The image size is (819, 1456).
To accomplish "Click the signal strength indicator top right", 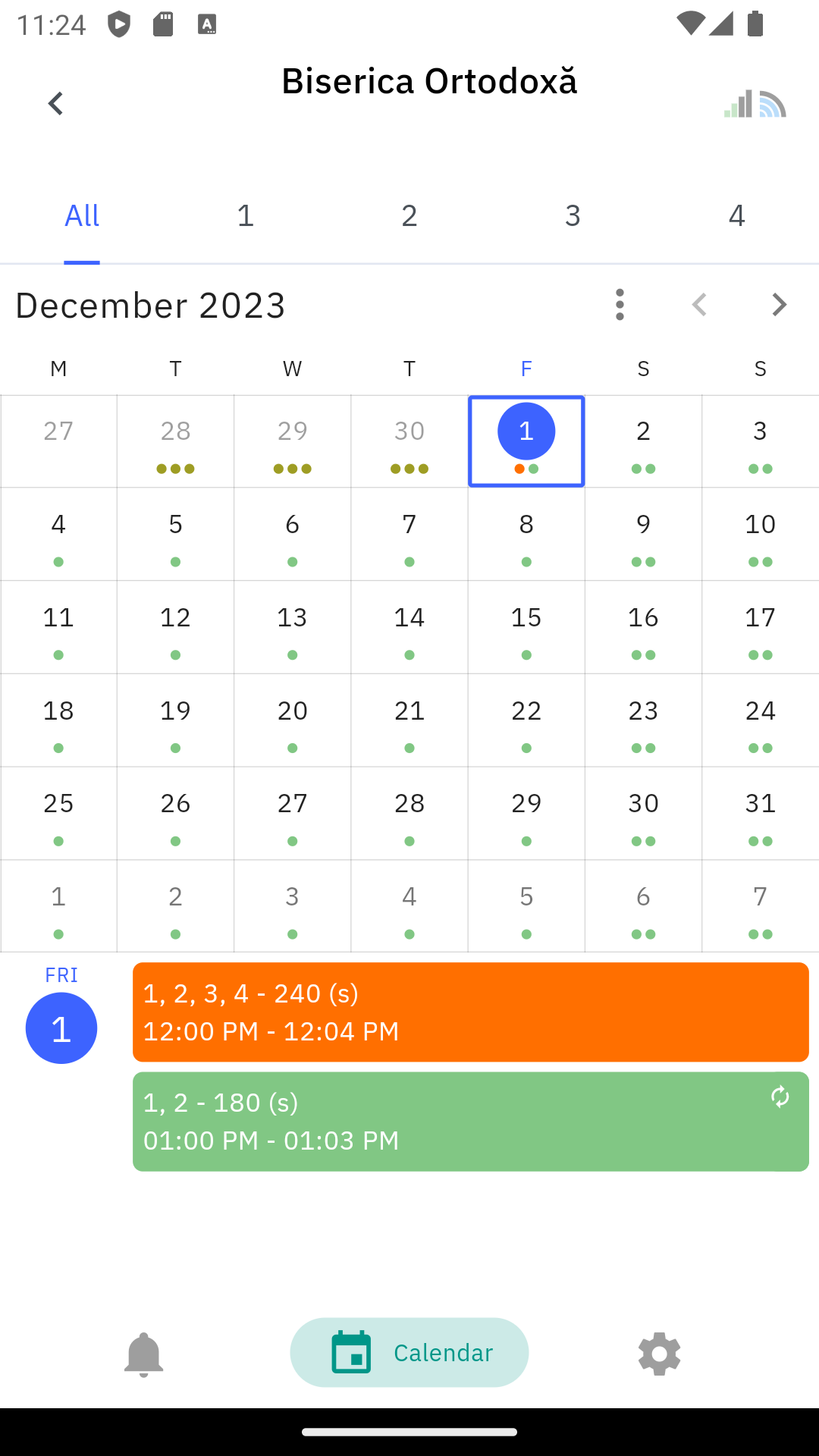I will (x=738, y=106).
